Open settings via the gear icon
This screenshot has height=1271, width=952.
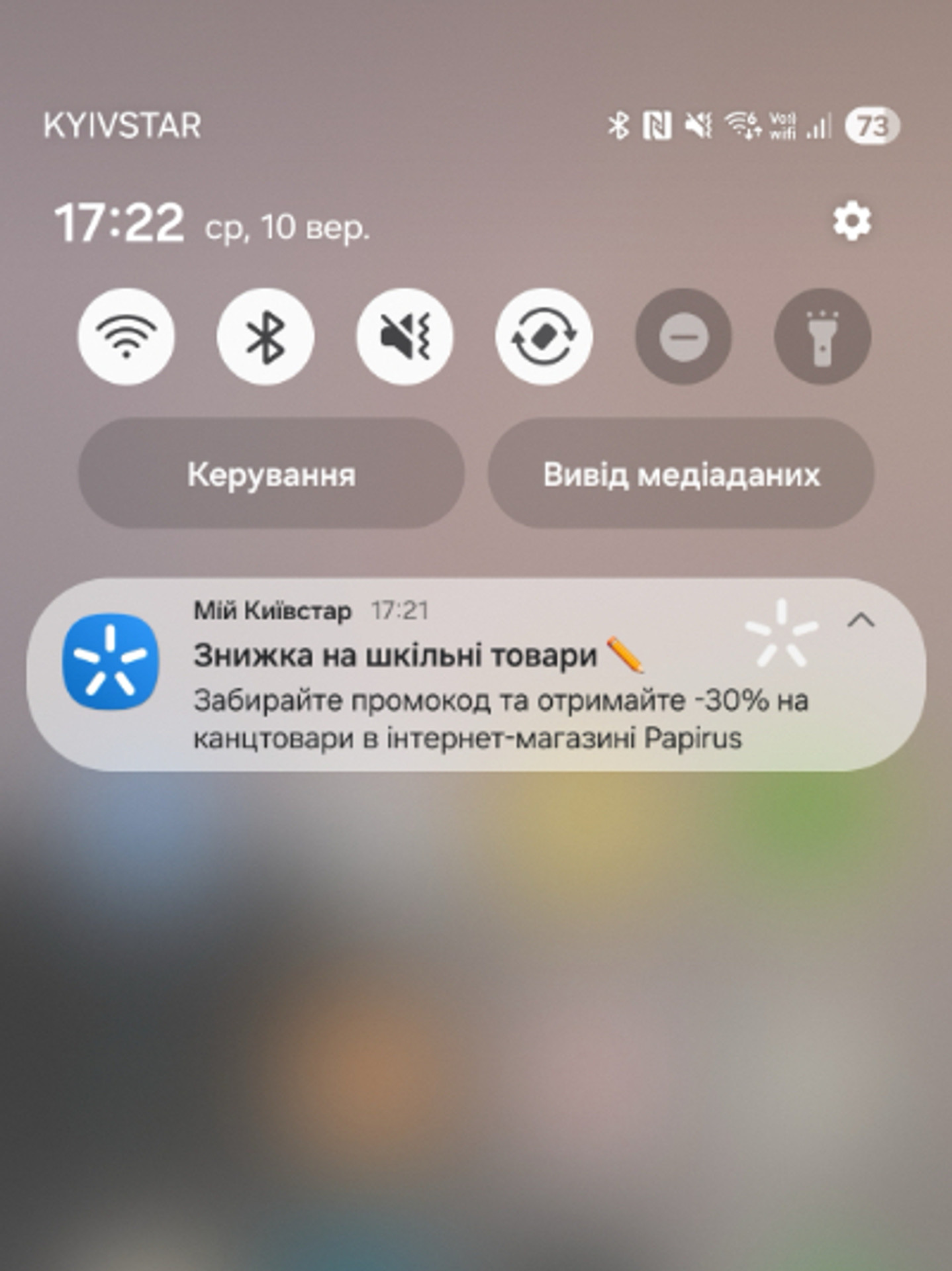[851, 222]
